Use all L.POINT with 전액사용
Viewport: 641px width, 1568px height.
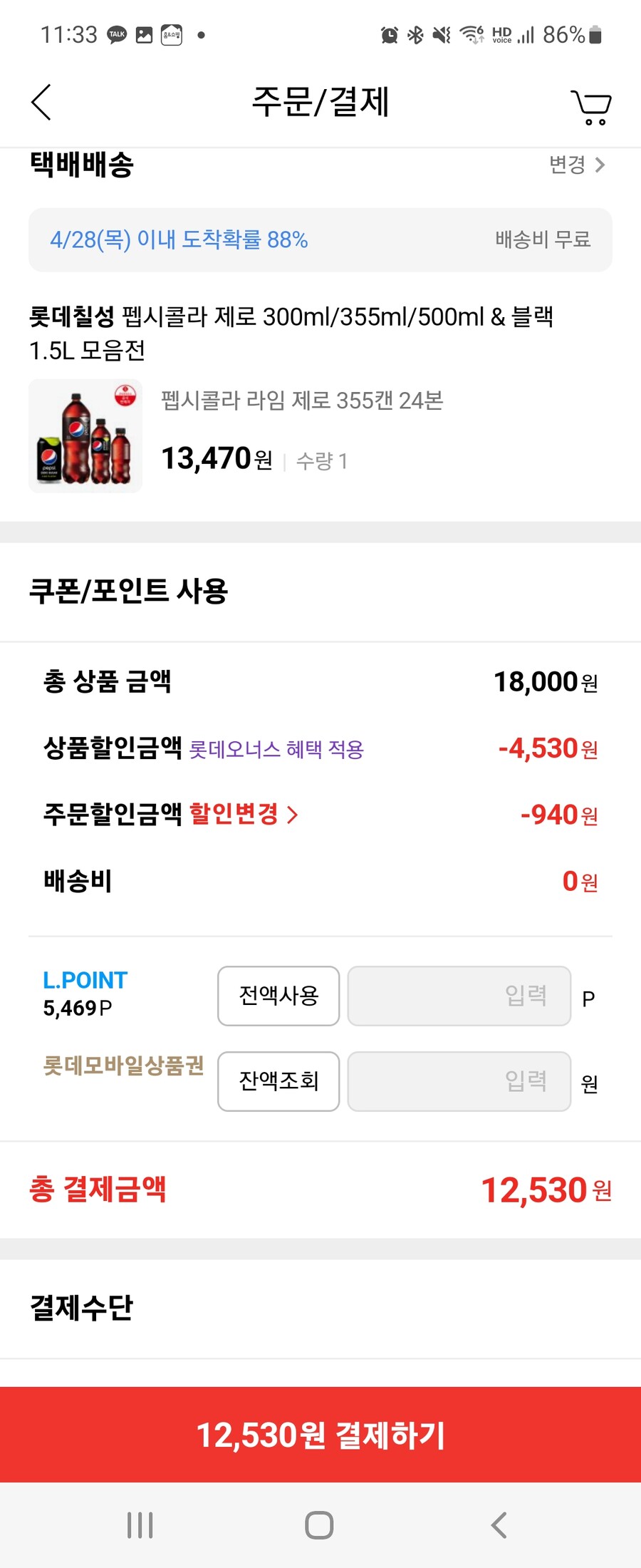278,996
